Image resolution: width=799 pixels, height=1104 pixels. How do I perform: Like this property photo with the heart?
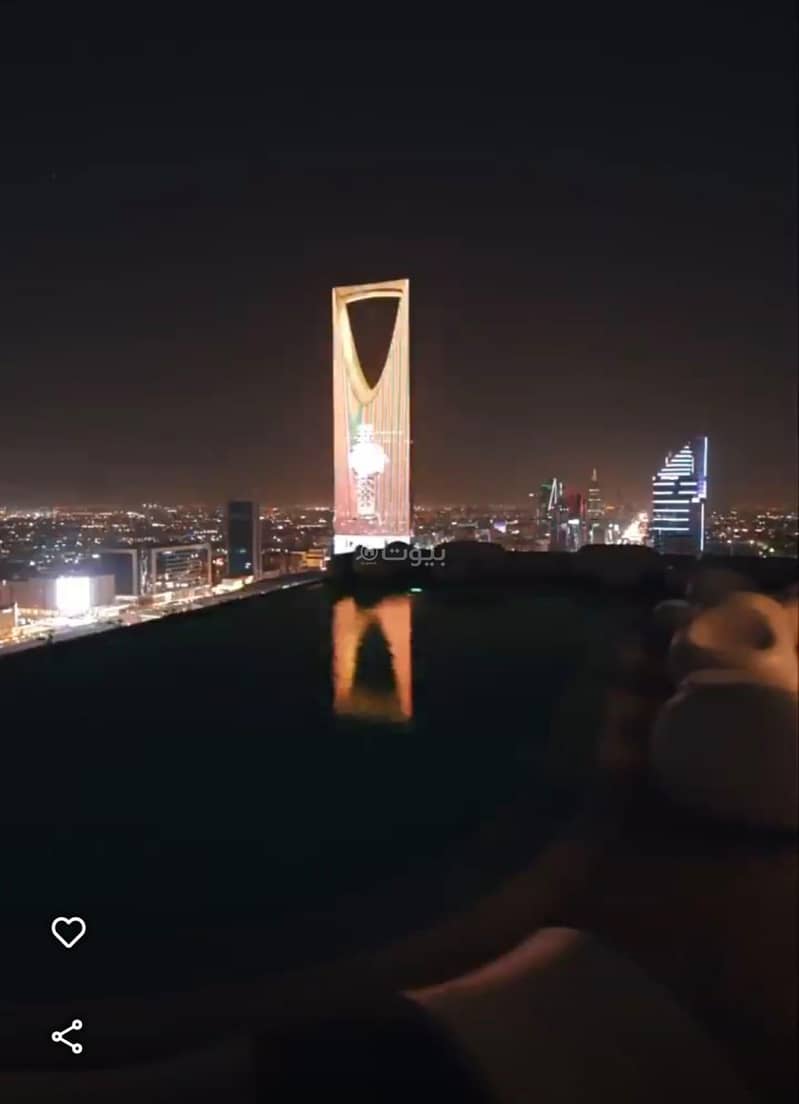68,932
